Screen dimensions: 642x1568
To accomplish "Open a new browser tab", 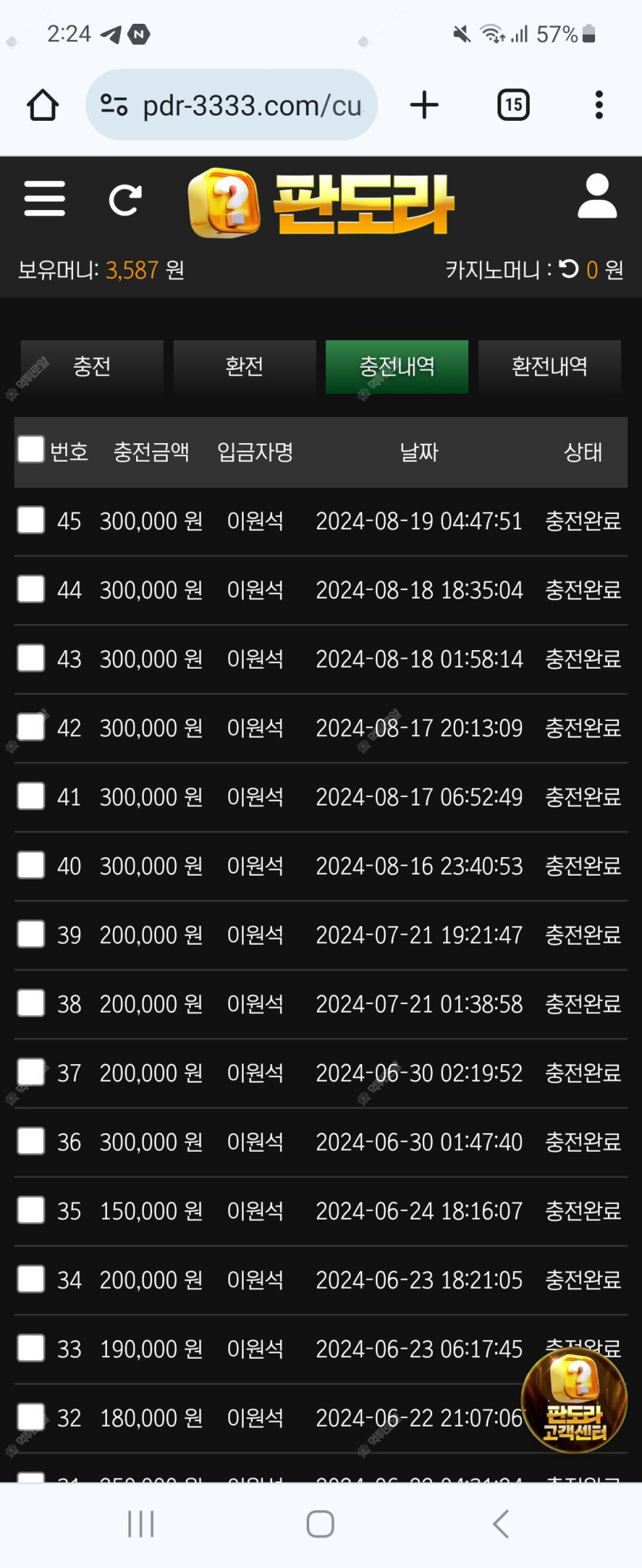I will tap(424, 105).
